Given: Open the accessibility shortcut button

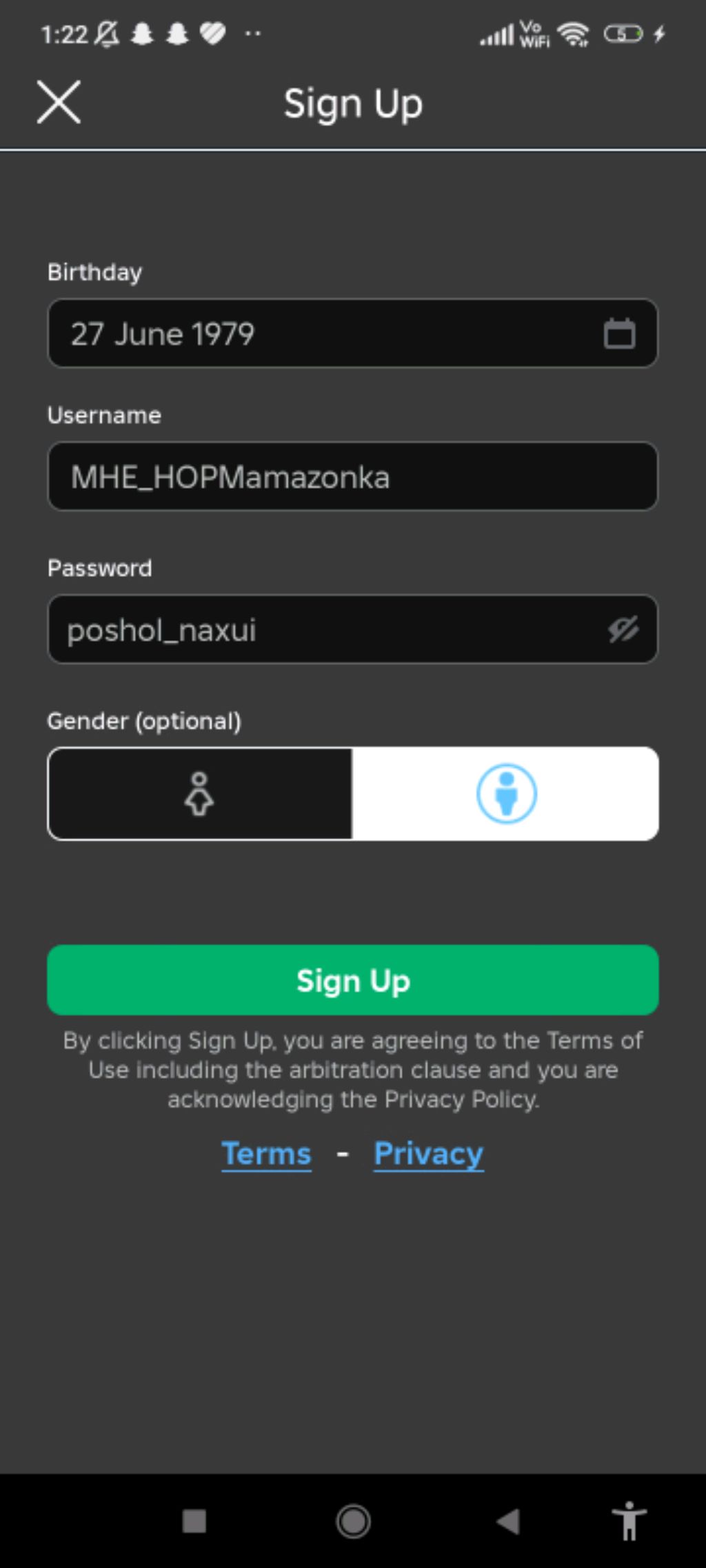Looking at the screenshot, I should pos(628,1520).
